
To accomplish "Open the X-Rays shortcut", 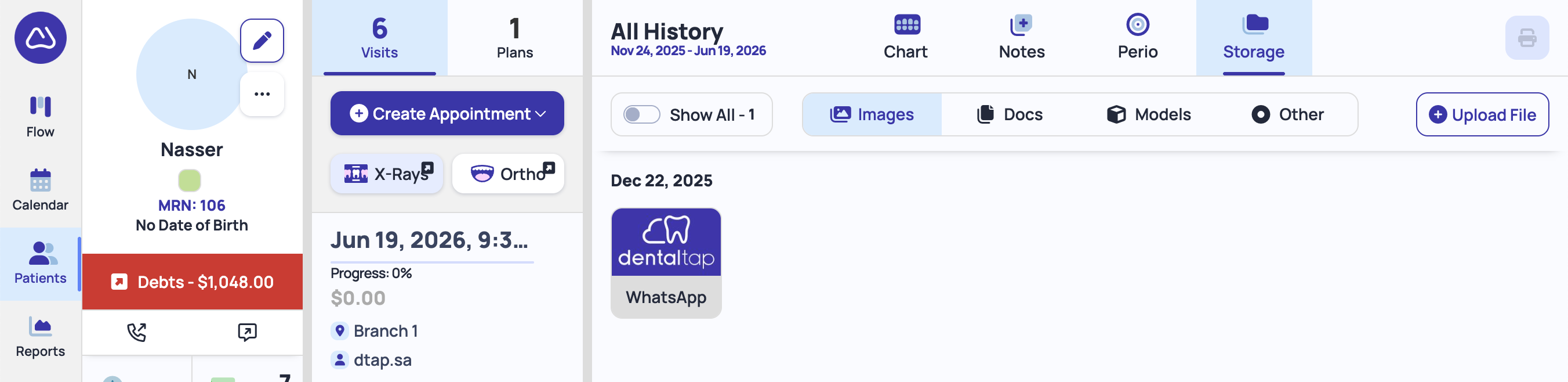I will point(387,174).
